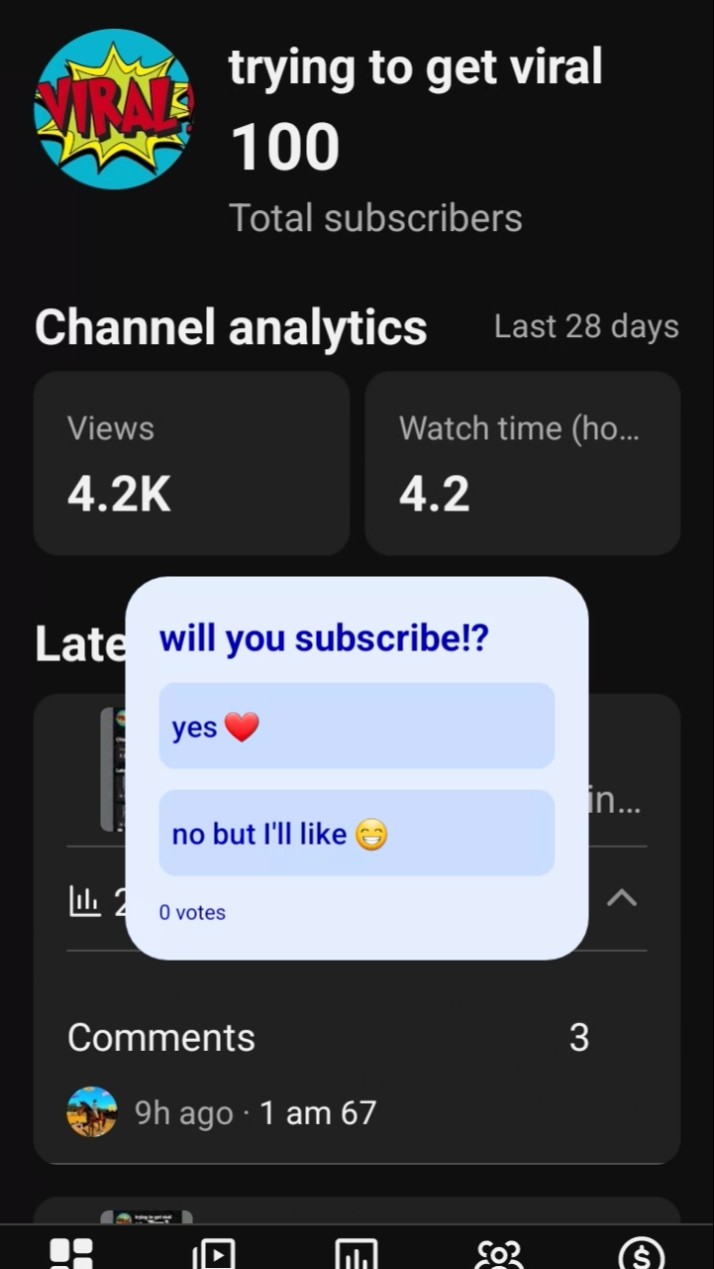Vote yes in the subscribe poll

point(356,726)
